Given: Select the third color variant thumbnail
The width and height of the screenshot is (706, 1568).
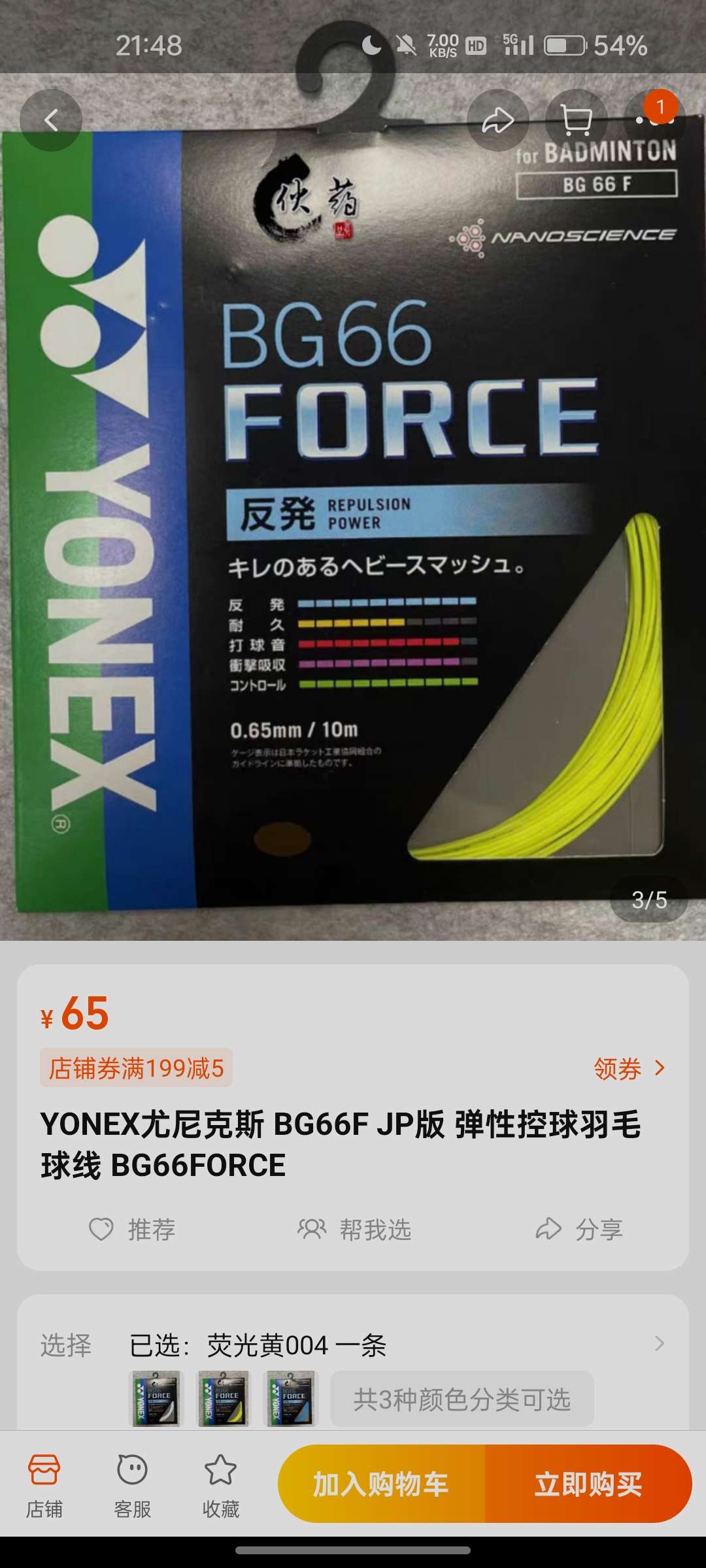Looking at the screenshot, I should click(x=290, y=1399).
